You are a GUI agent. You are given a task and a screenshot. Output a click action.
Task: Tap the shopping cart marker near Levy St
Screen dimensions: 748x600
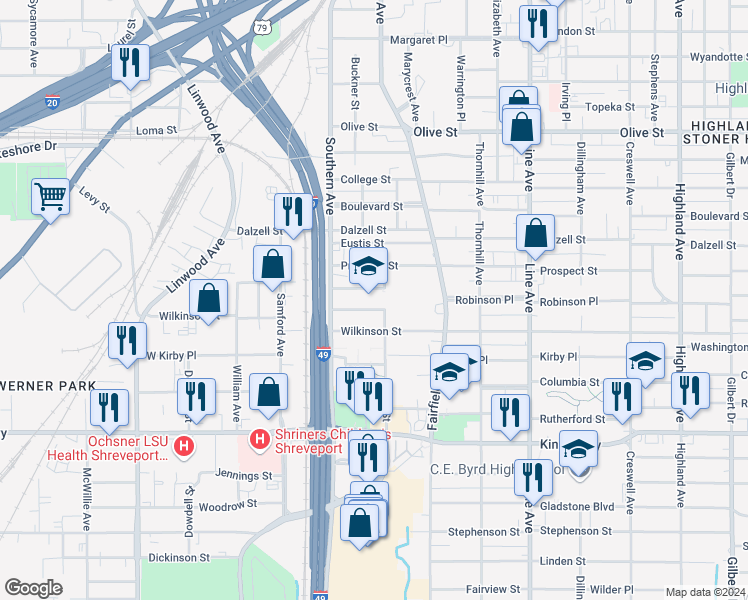50,197
